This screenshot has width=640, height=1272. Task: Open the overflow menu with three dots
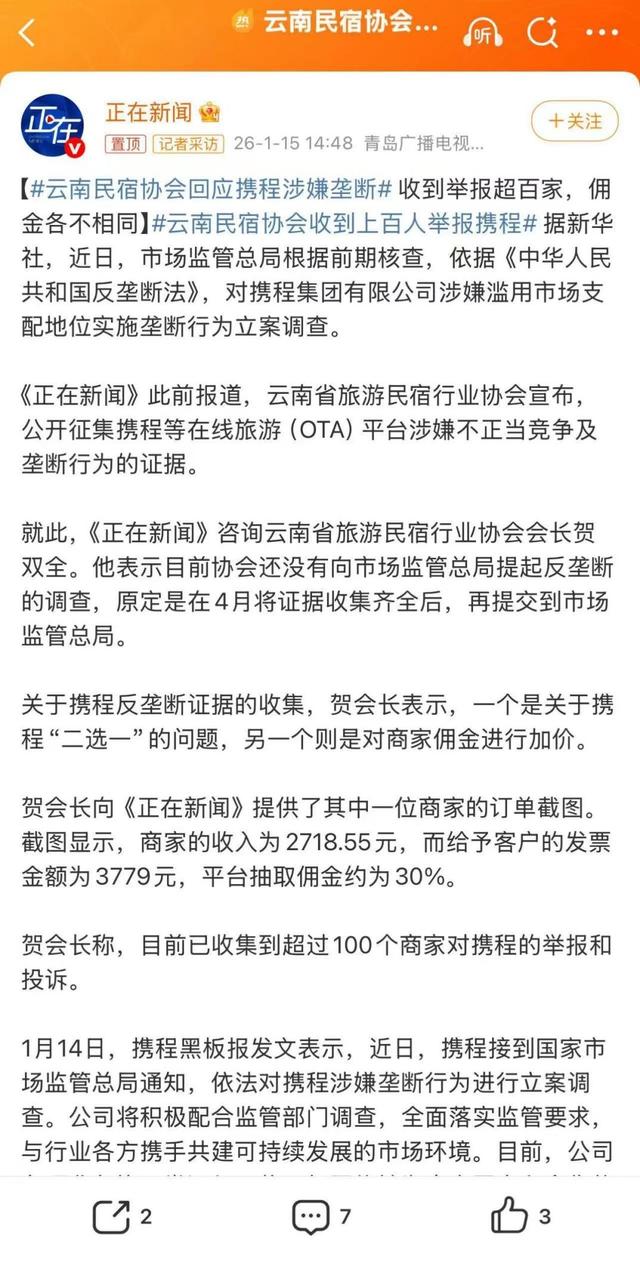click(x=601, y=33)
